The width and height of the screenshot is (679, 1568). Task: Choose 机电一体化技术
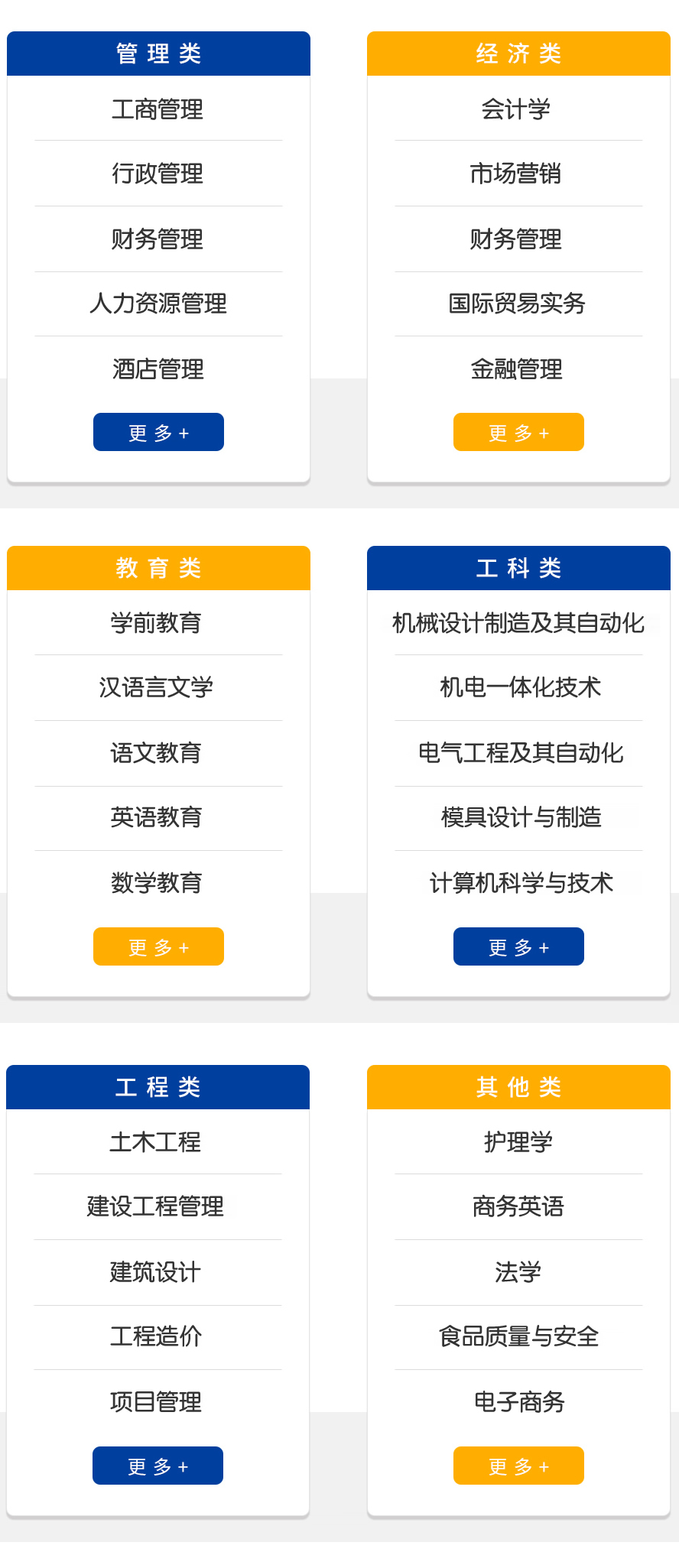tap(520, 687)
